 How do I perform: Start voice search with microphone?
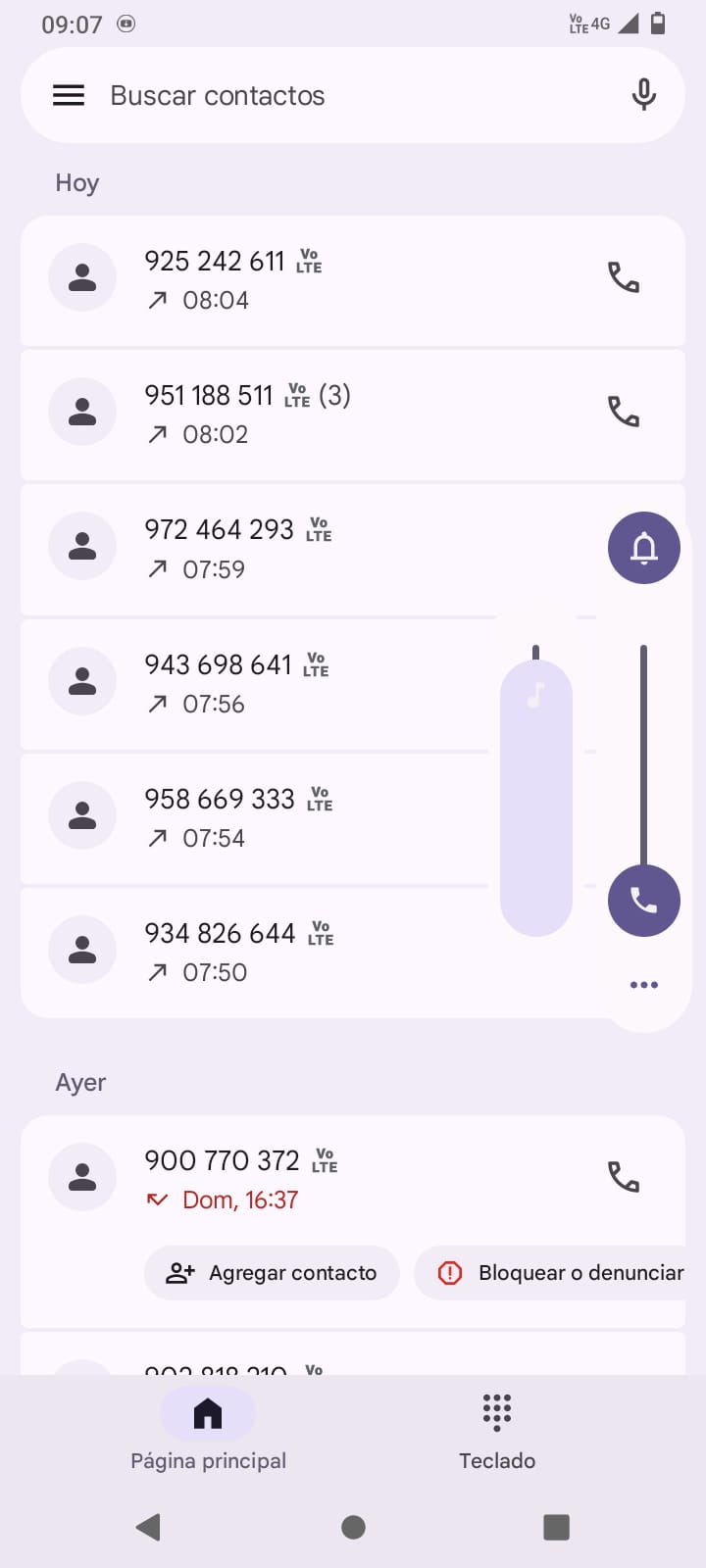click(643, 95)
